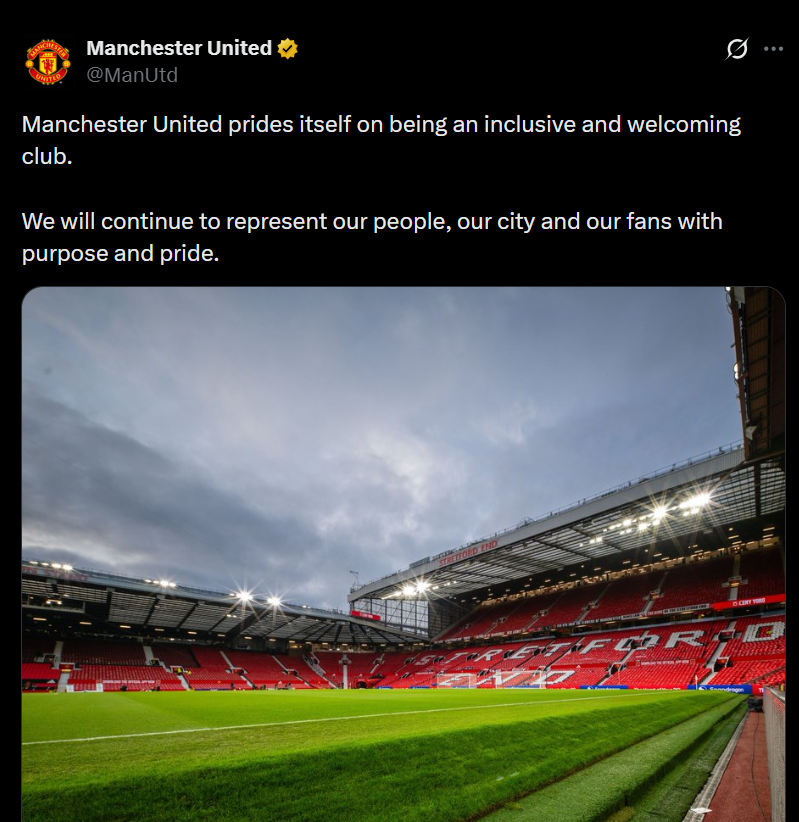Click the @ManUtd handle link
Viewport: 799px width, 822px height.
click(134, 73)
